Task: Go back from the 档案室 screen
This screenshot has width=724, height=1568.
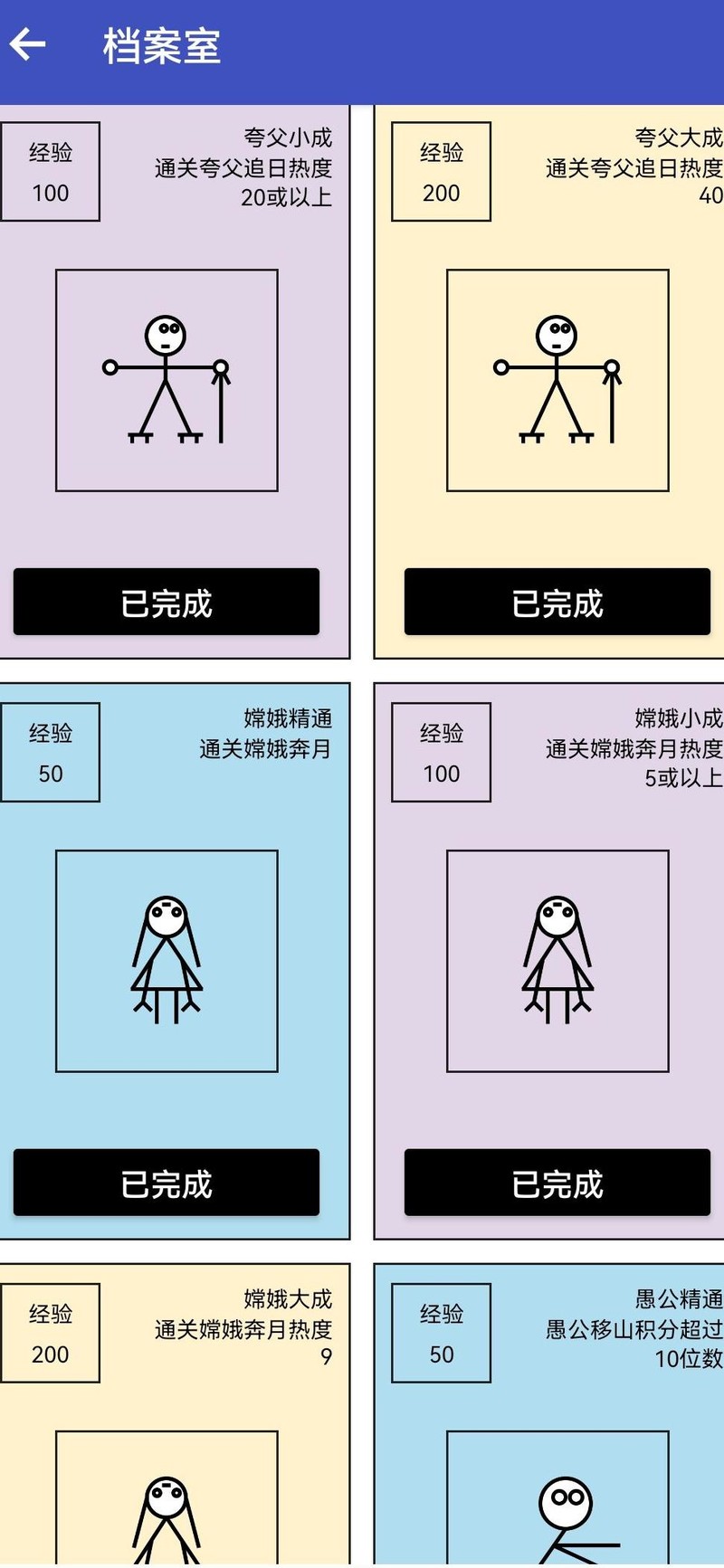Action: click(27, 44)
